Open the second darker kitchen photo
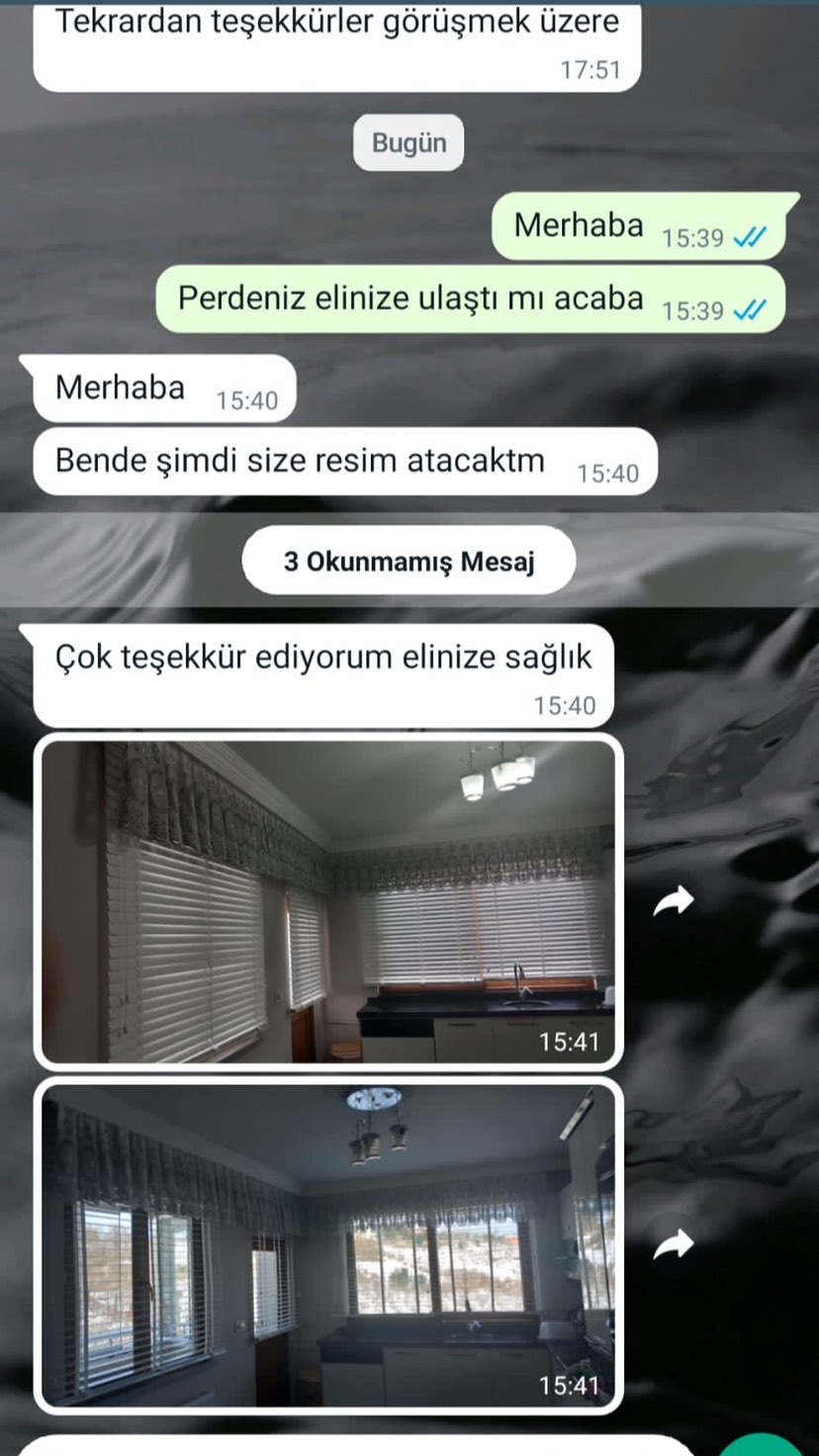The width and height of the screenshot is (819, 1456). [327, 1243]
